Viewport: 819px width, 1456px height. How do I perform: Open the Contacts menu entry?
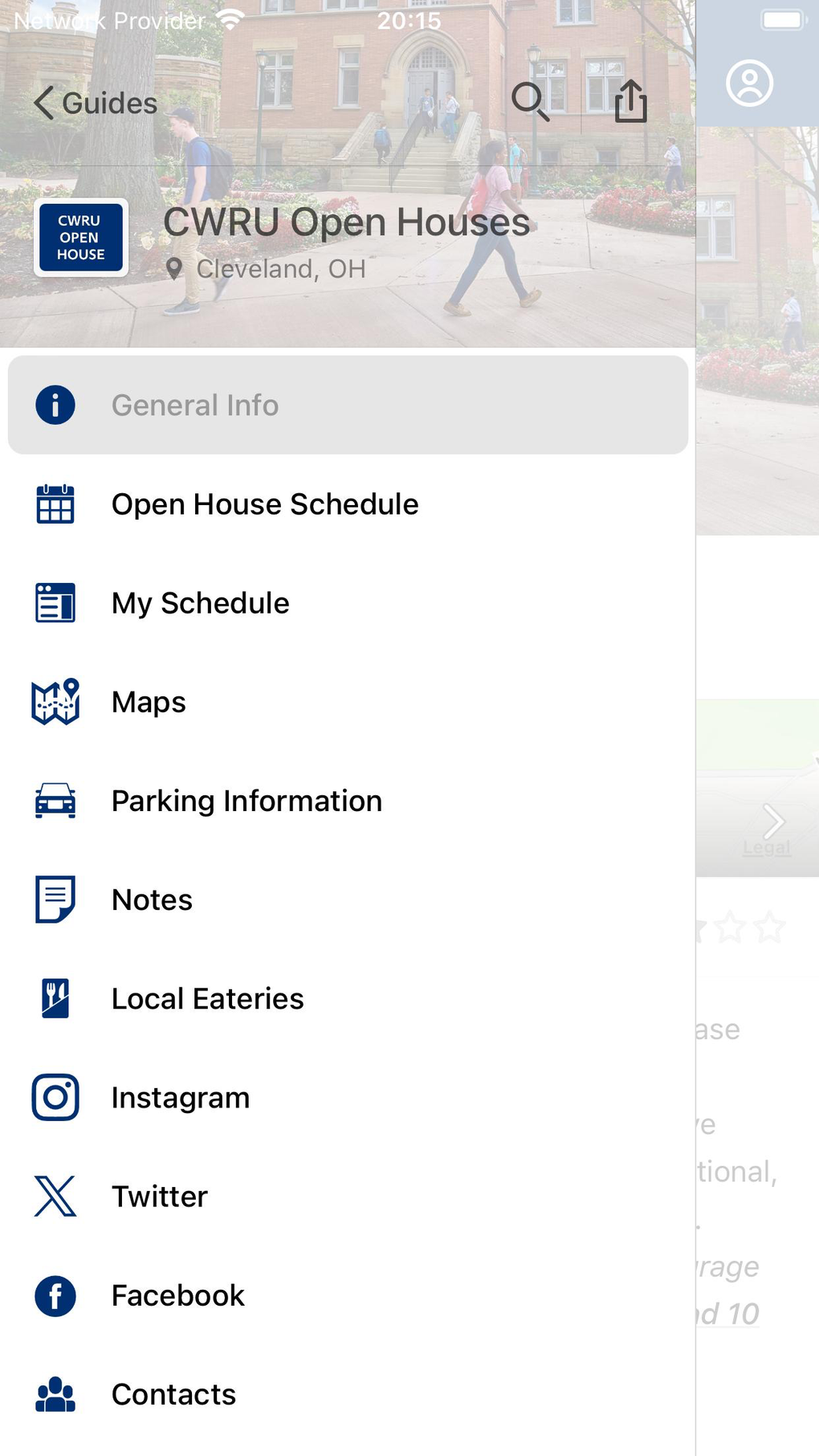click(173, 1394)
